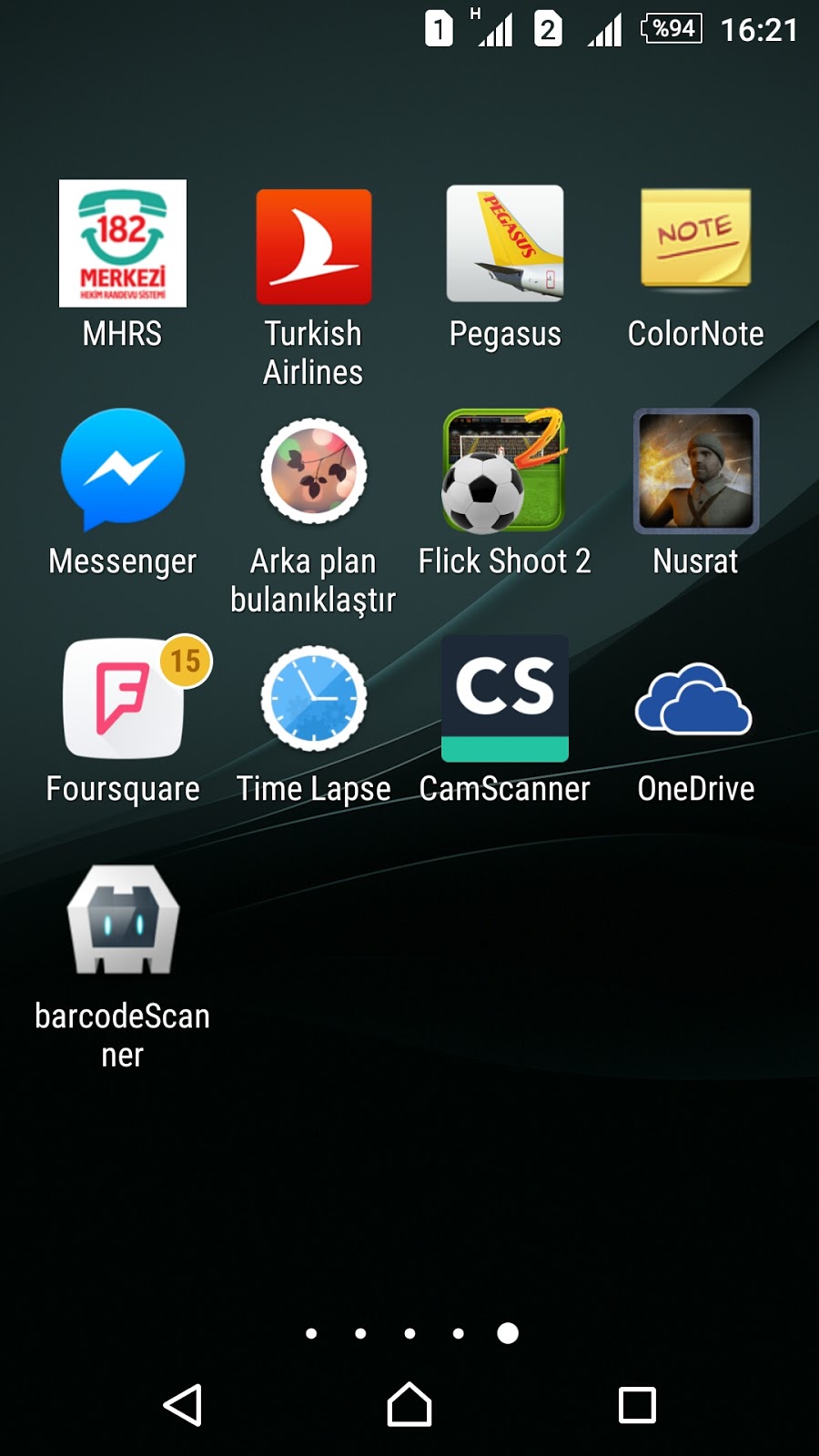Go to home via the home button

tap(409, 1405)
